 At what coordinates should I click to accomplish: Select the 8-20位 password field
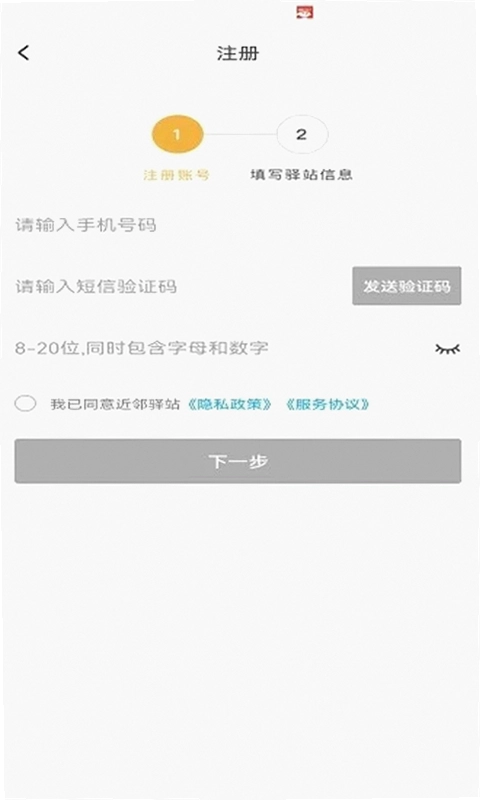[x=219, y=348]
